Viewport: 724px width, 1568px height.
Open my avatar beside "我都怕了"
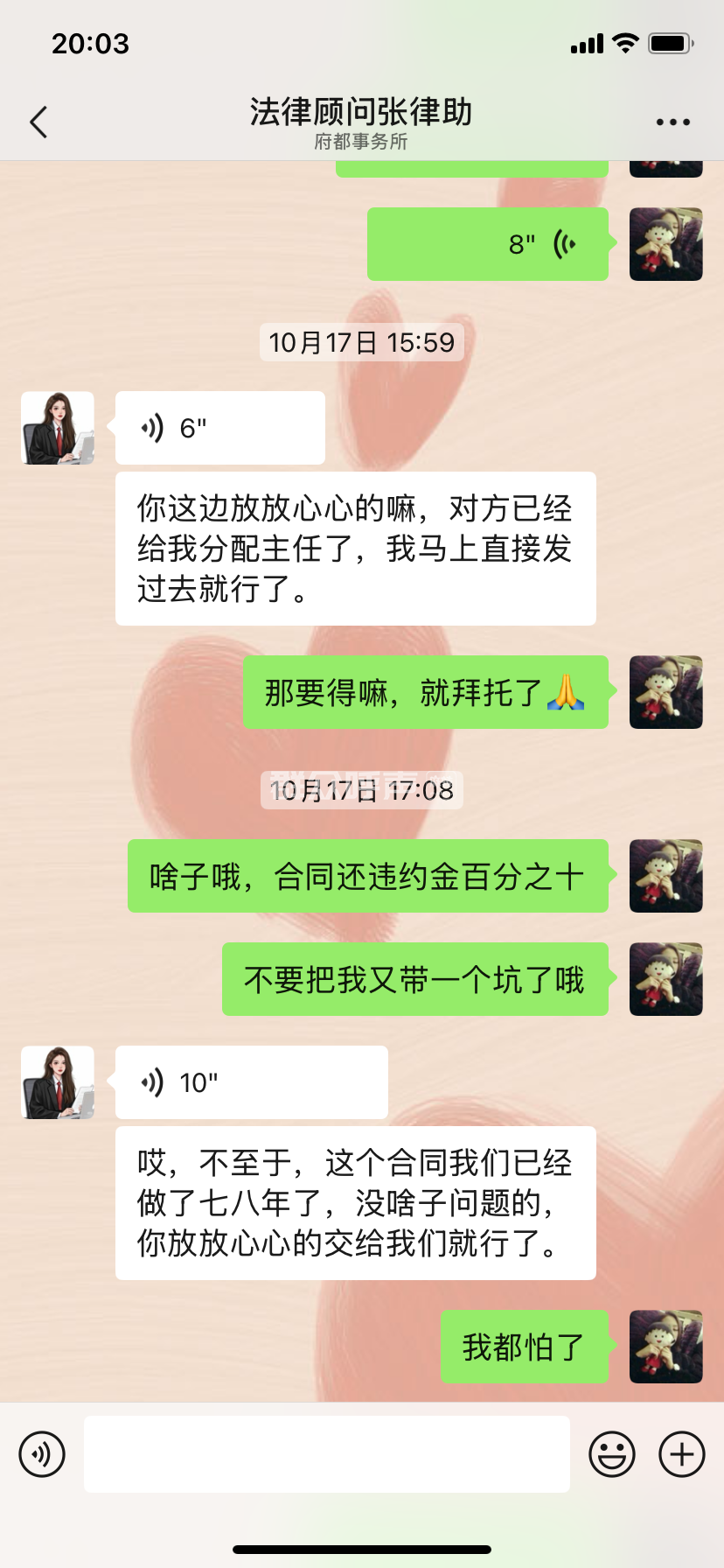tap(665, 1347)
